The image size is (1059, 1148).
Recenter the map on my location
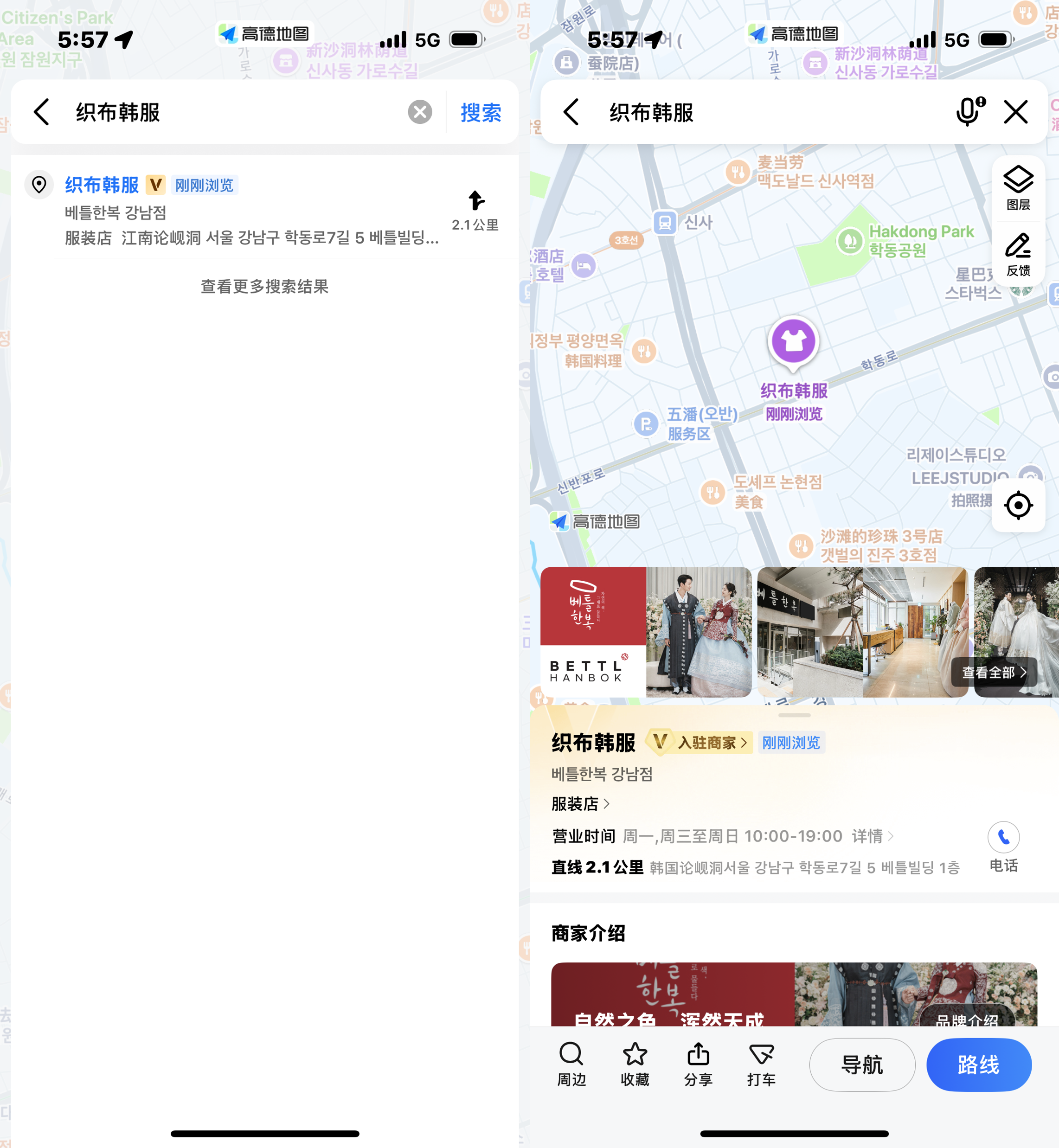click(1018, 506)
